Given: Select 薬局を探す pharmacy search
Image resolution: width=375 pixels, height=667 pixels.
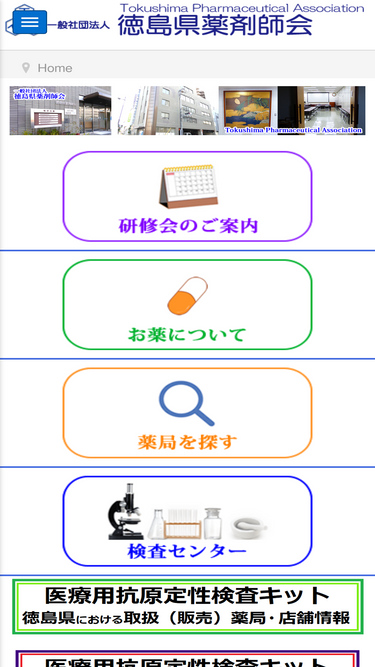Looking at the screenshot, I should click(188, 413).
